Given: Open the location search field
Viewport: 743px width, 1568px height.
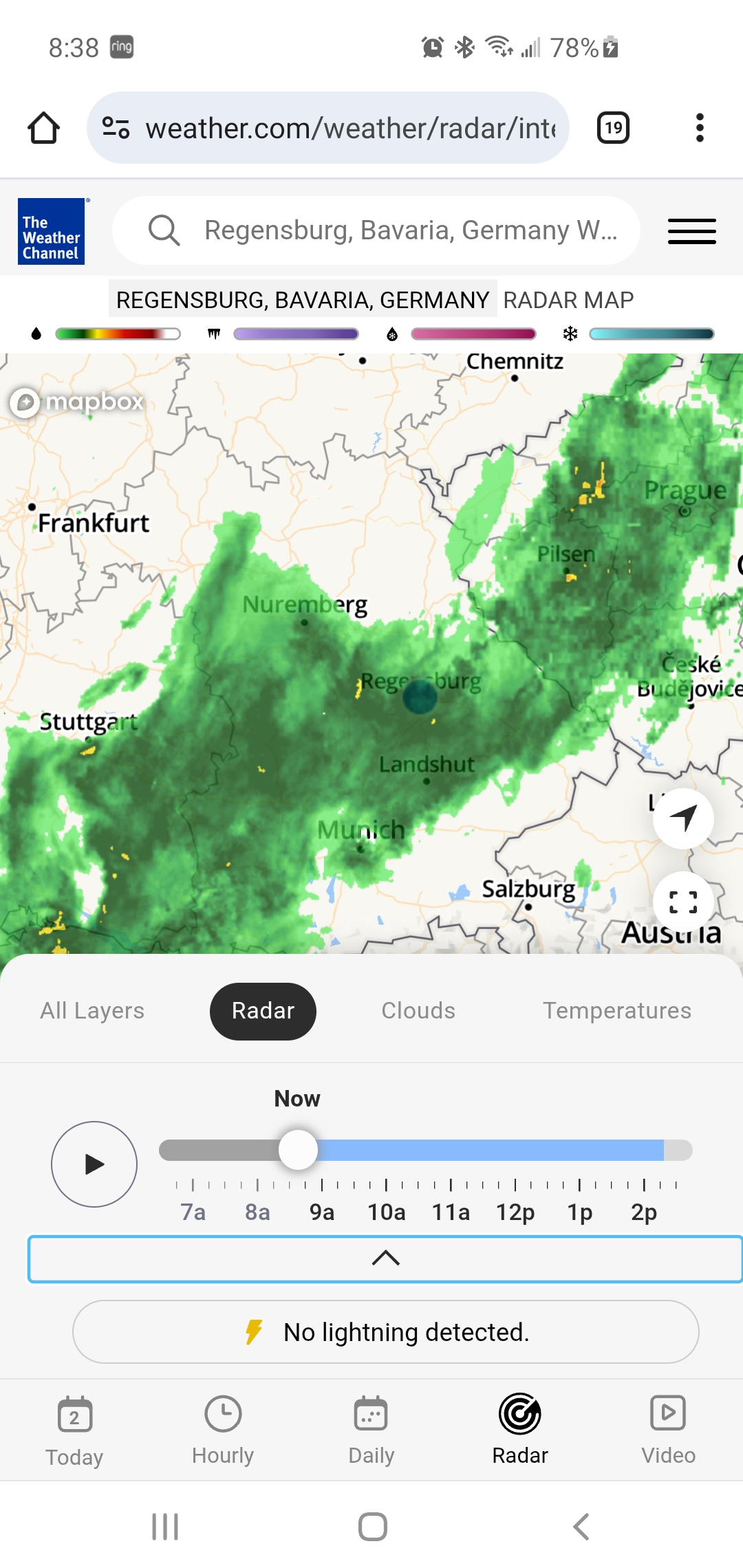Looking at the screenshot, I should tap(385, 230).
